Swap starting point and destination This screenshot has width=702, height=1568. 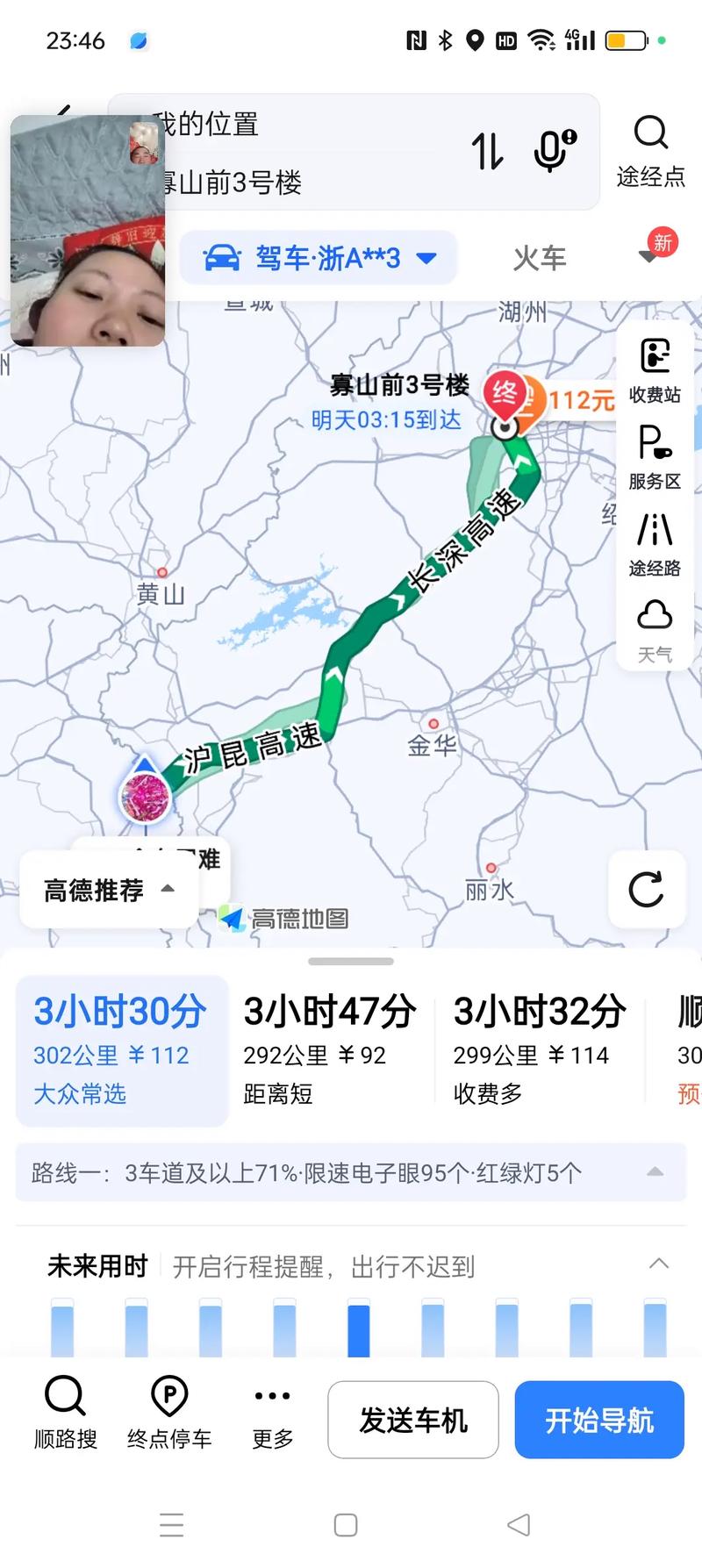[x=488, y=153]
